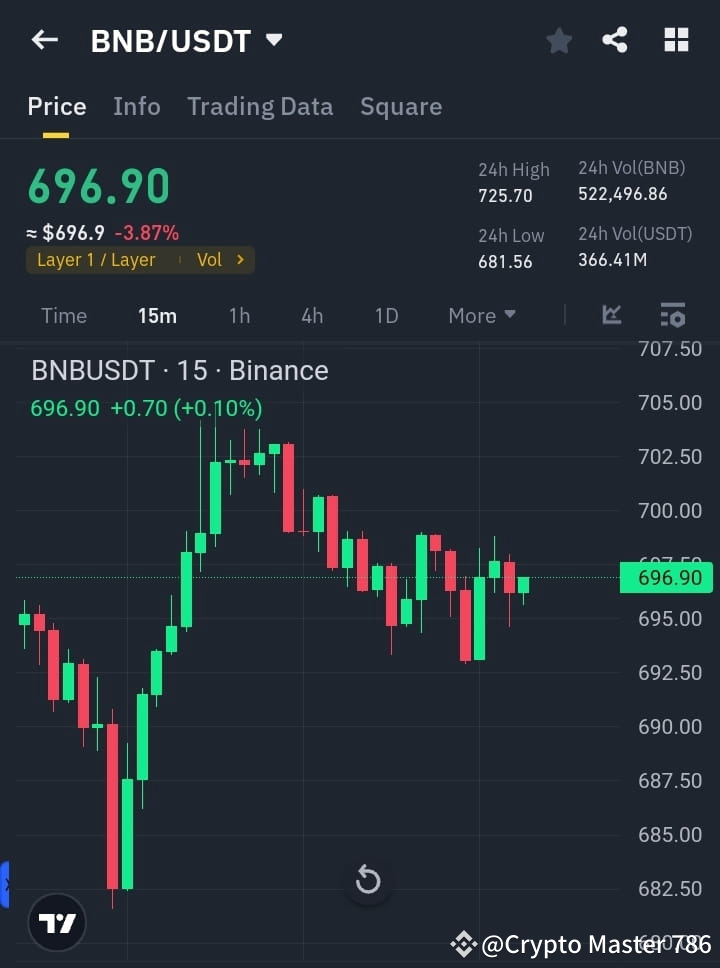Viewport: 720px width, 968px height.
Task: Tap the back navigation arrow
Action: pos(43,40)
